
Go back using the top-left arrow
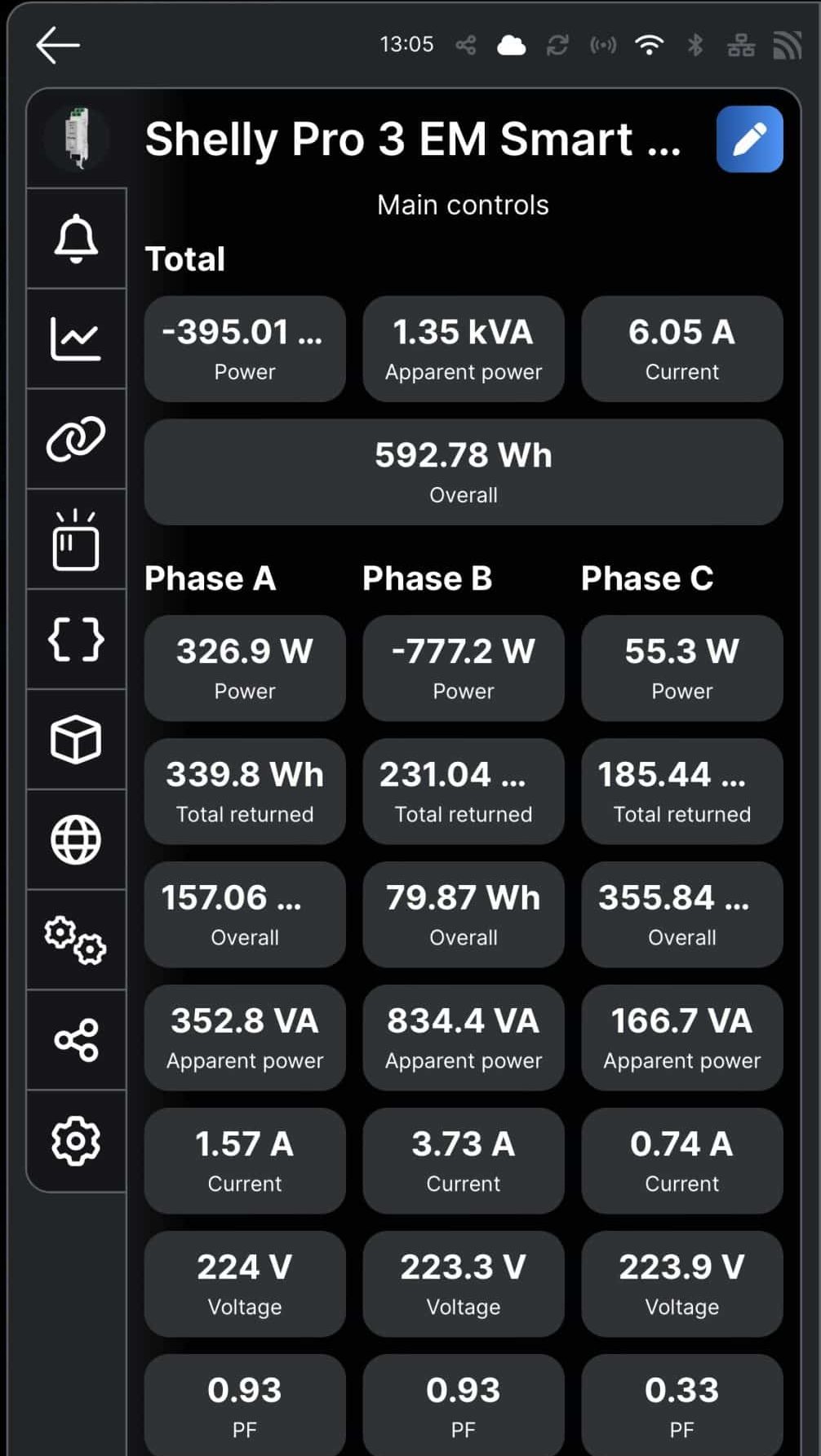point(58,45)
